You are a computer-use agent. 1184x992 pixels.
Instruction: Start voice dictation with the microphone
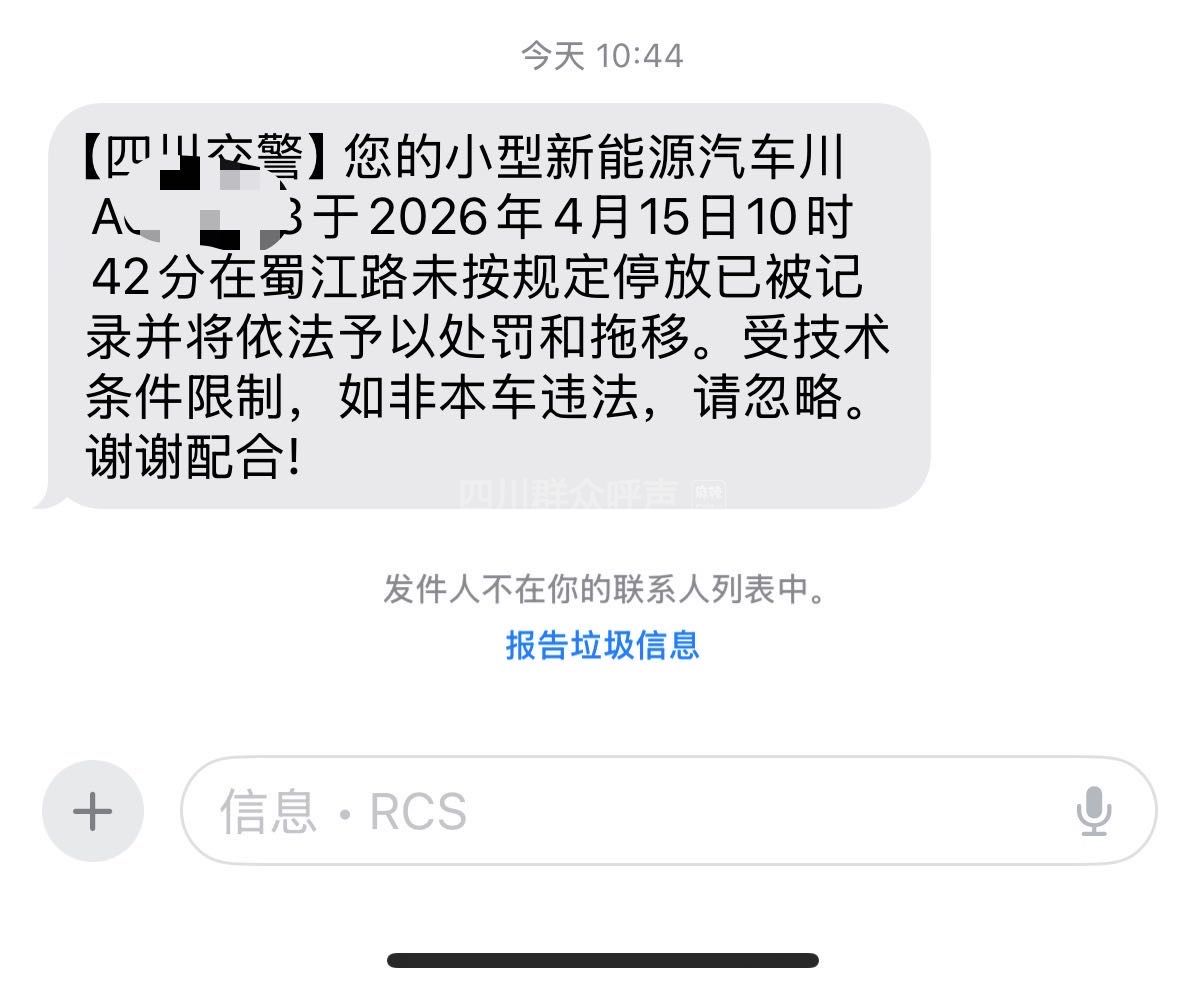(x=1094, y=811)
